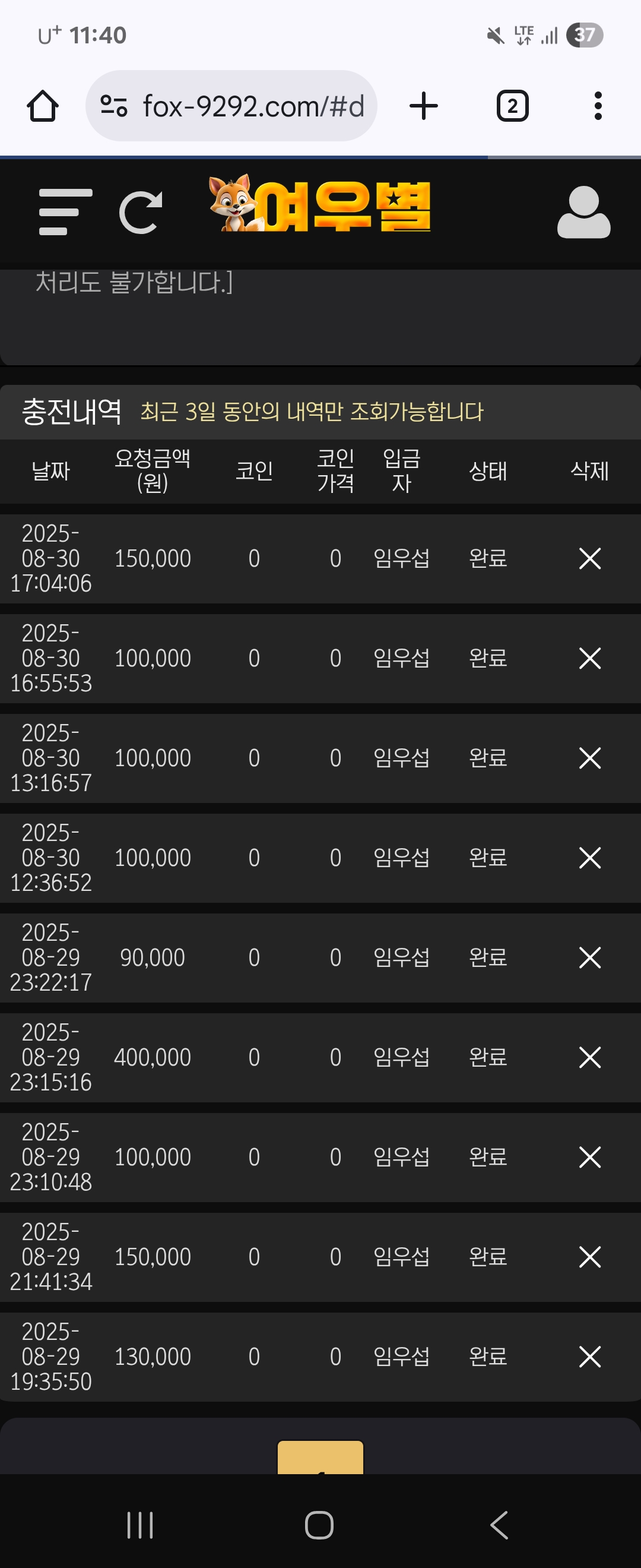Remove the 13:16:57 charge entry
Screen dimensions: 641x1568
(589, 758)
